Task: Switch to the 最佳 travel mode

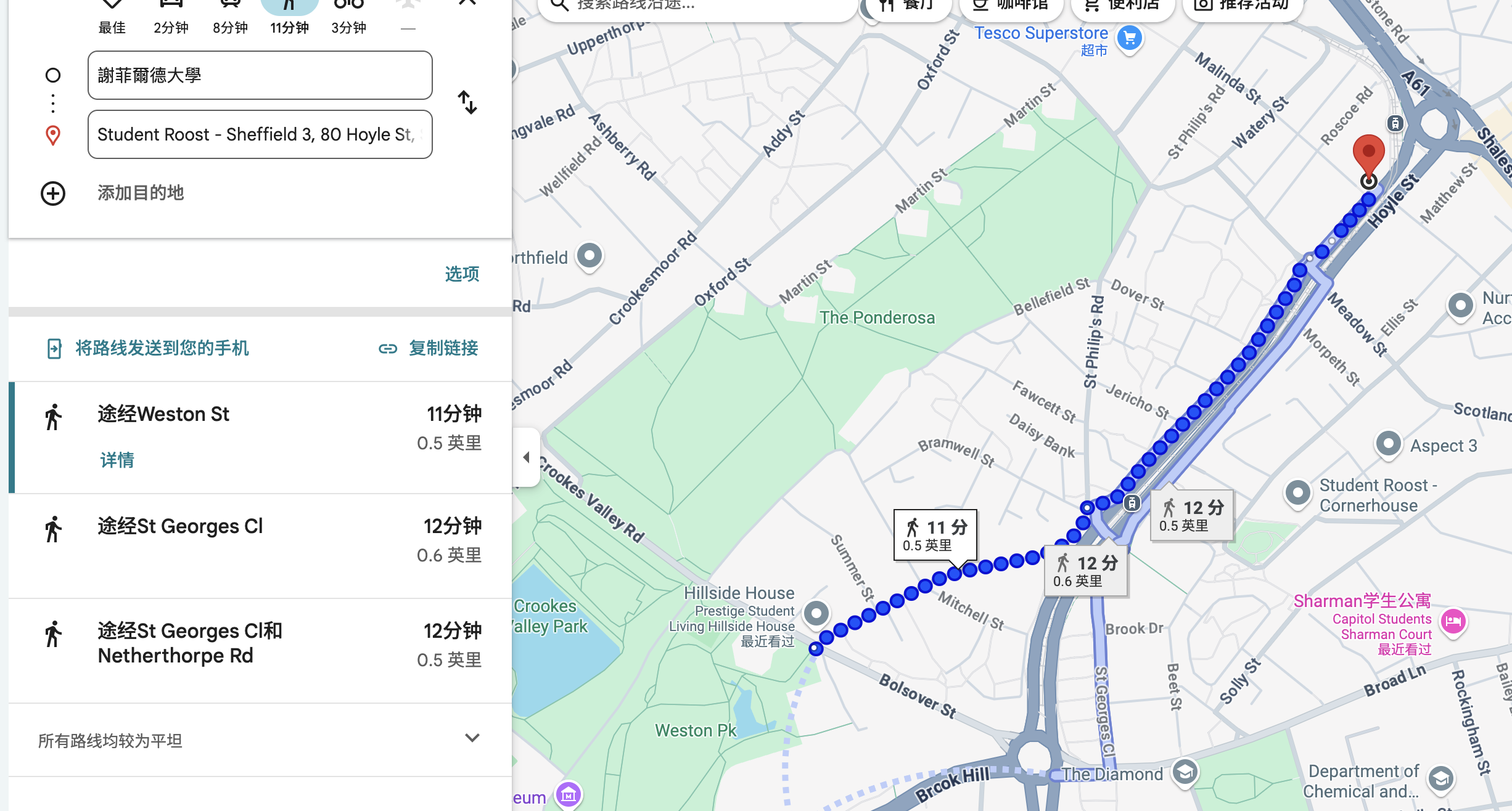Action: (x=112, y=15)
